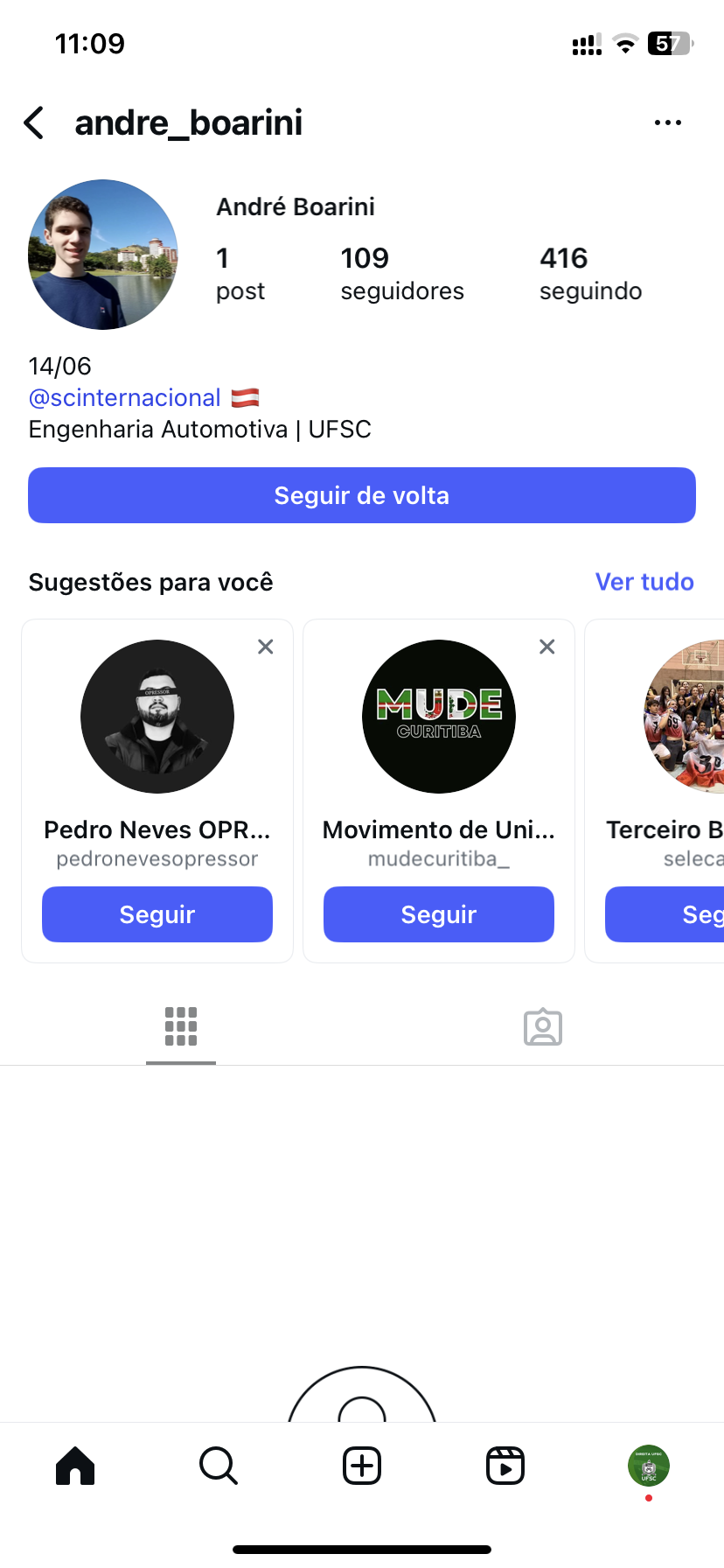Follow pedronevesopressor

(157, 914)
